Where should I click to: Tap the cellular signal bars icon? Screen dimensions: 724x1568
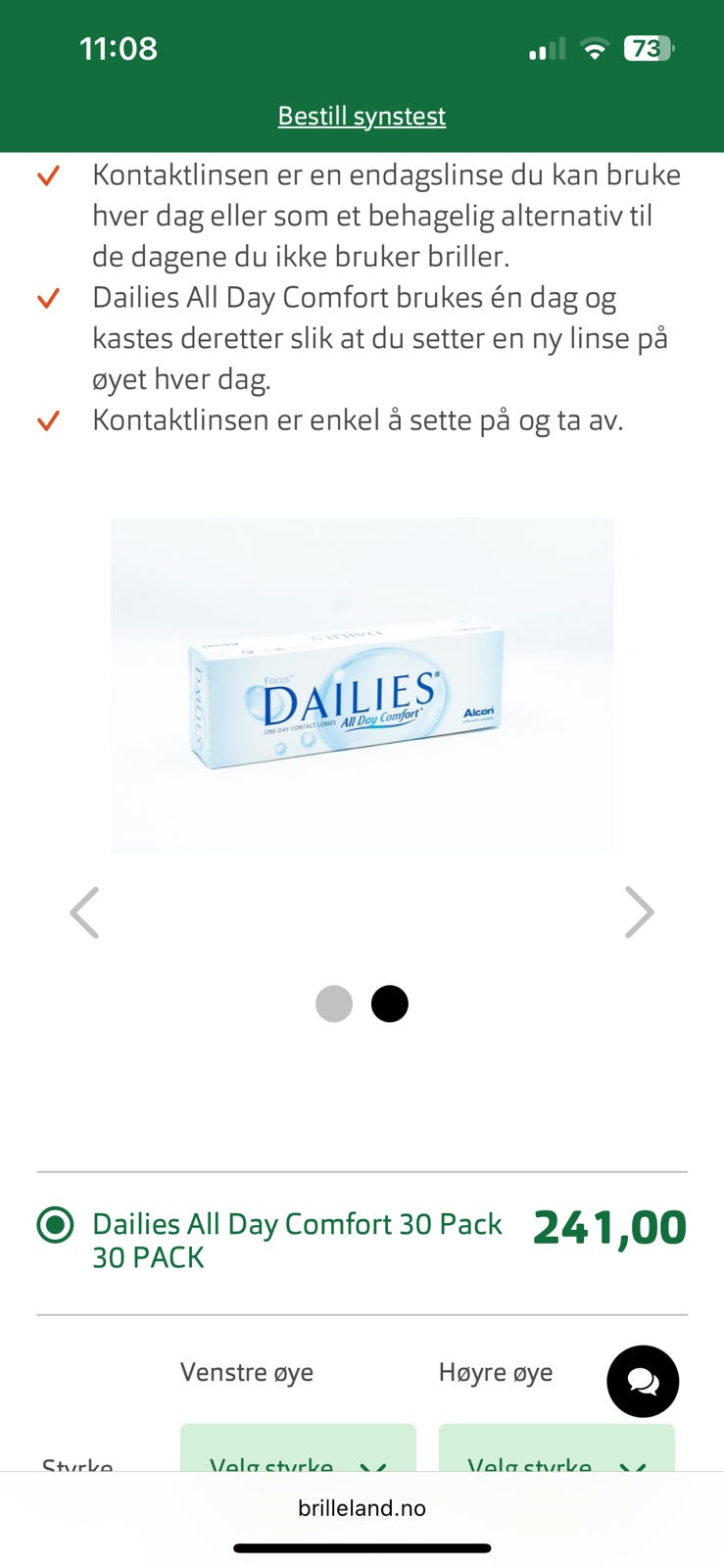pos(547,47)
